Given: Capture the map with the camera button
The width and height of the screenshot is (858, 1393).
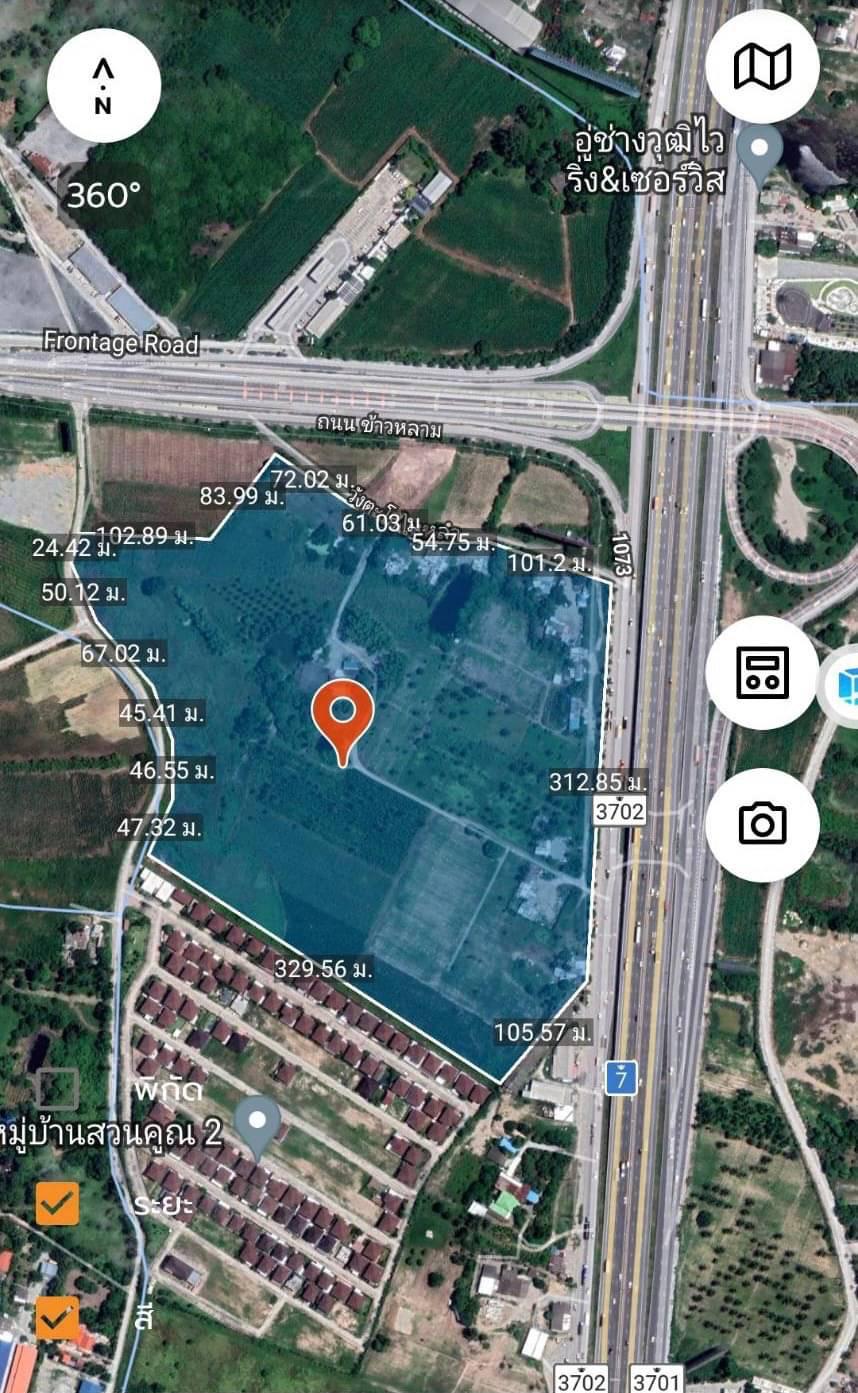Looking at the screenshot, I should point(762,824).
